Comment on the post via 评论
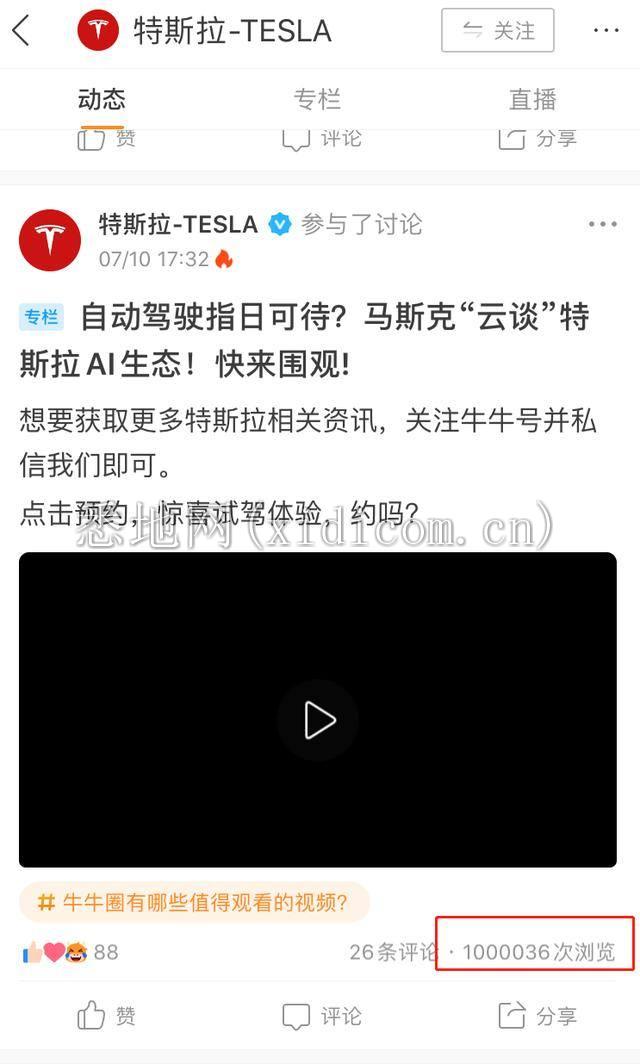 [x=321, y=1016]
